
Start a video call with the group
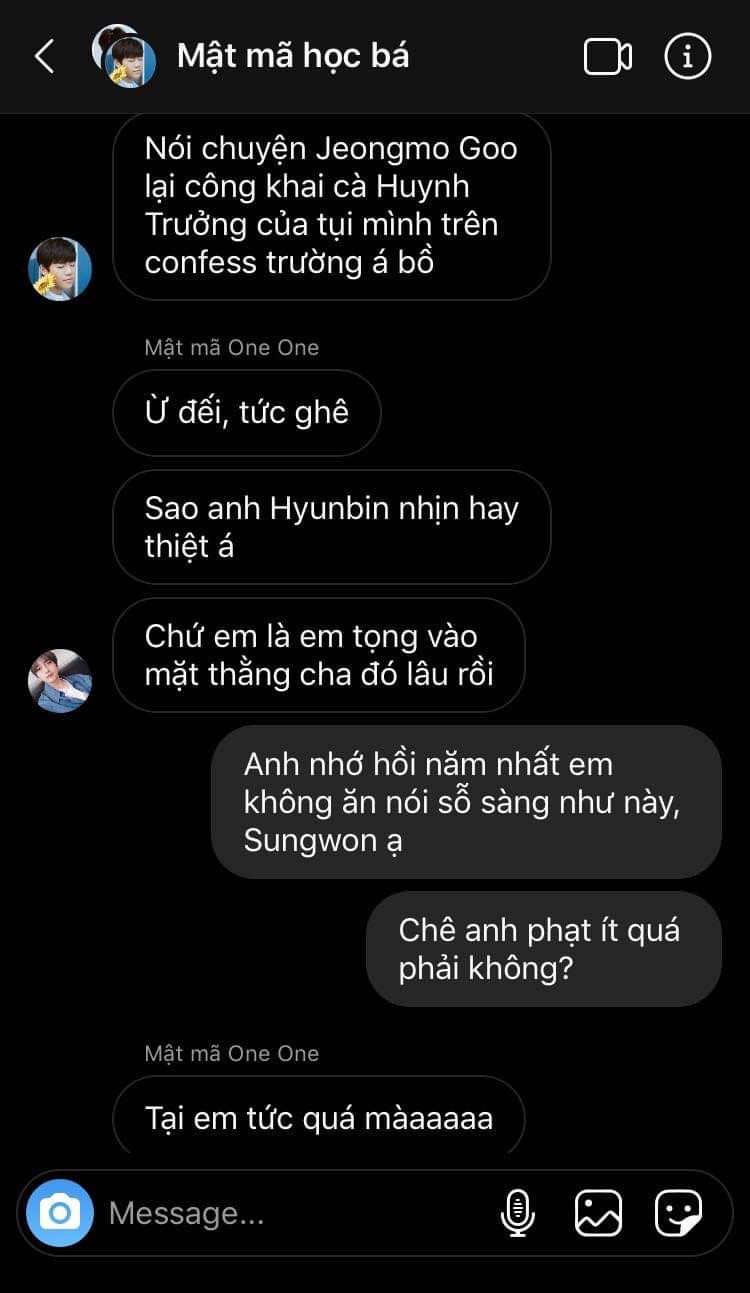[607, 57]
